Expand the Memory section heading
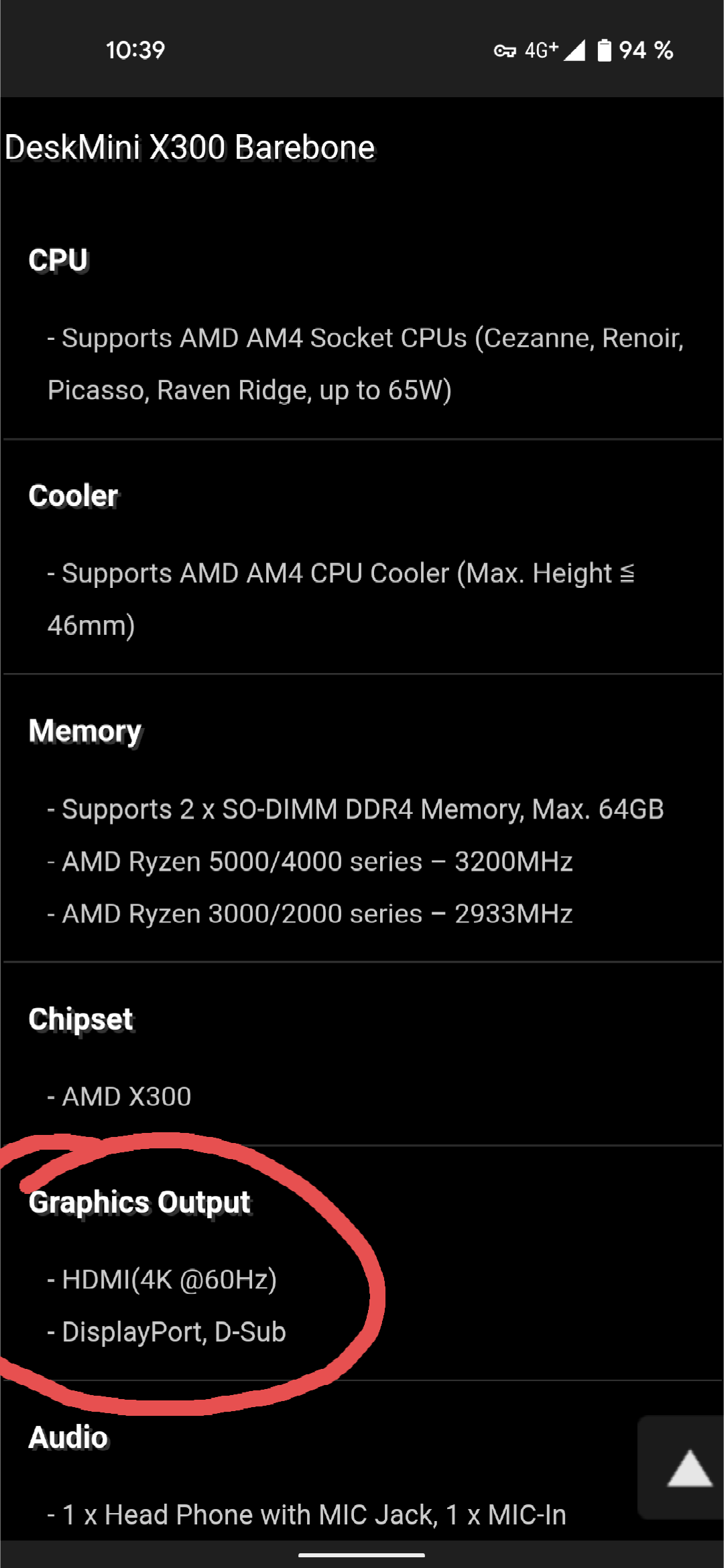The height and width of the screenshot is (1568, 724). tap(84, 731)
